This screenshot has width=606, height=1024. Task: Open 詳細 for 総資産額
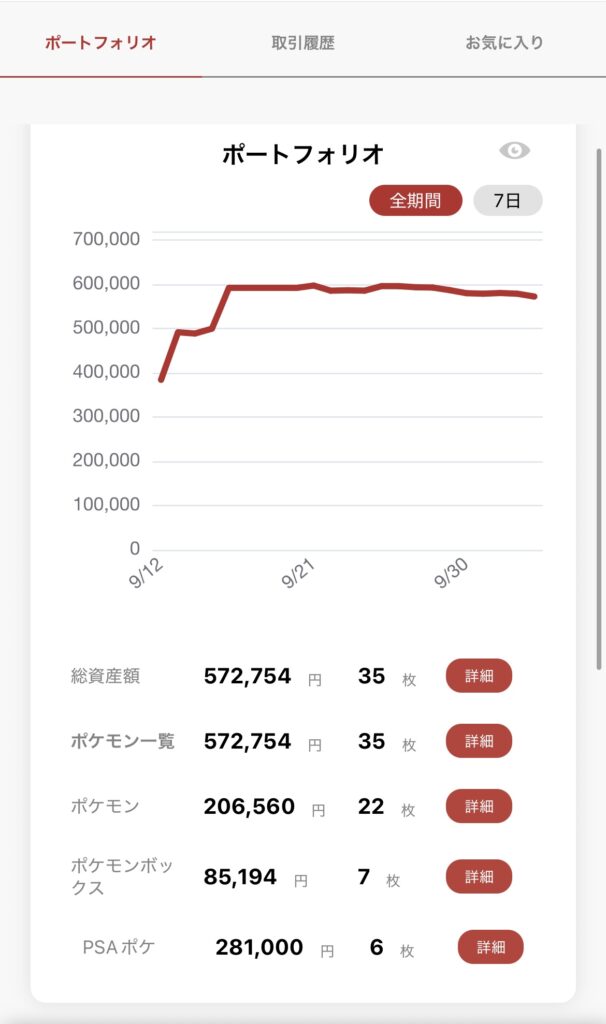pos(479,676)
